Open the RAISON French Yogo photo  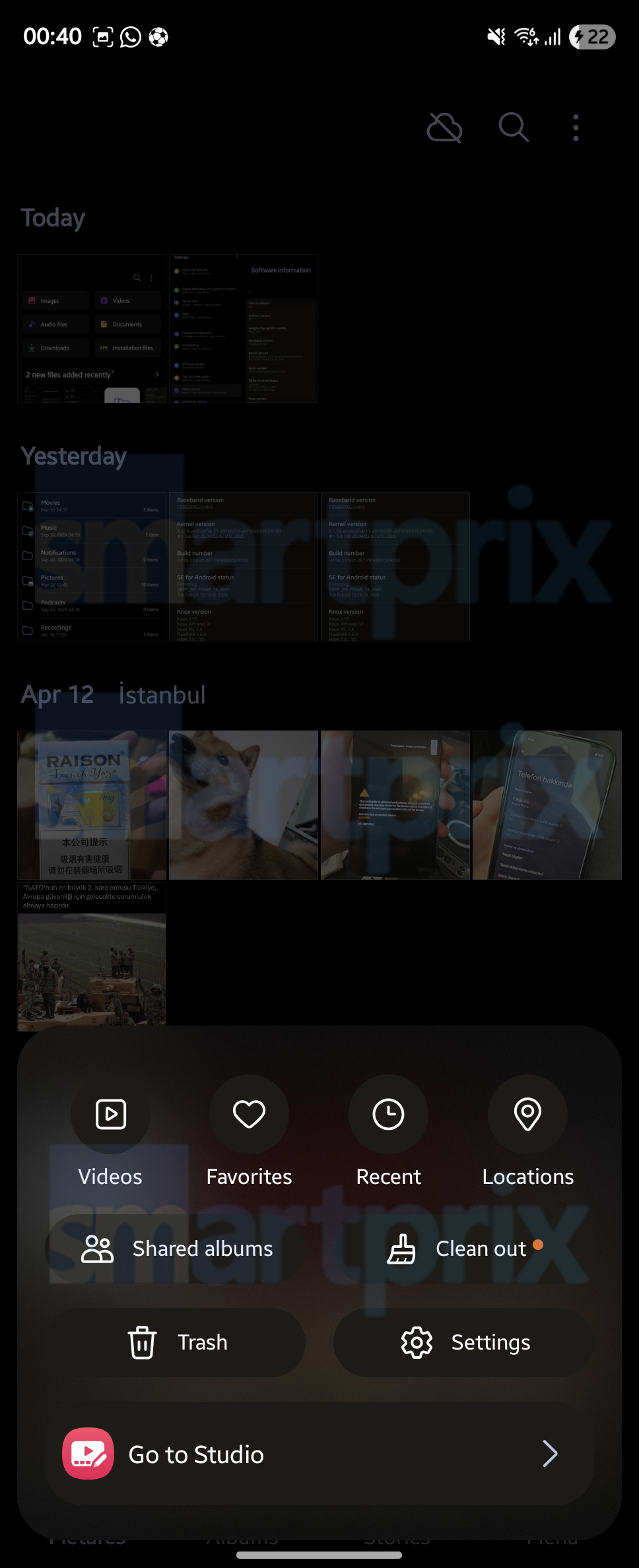tap(92, 804)
